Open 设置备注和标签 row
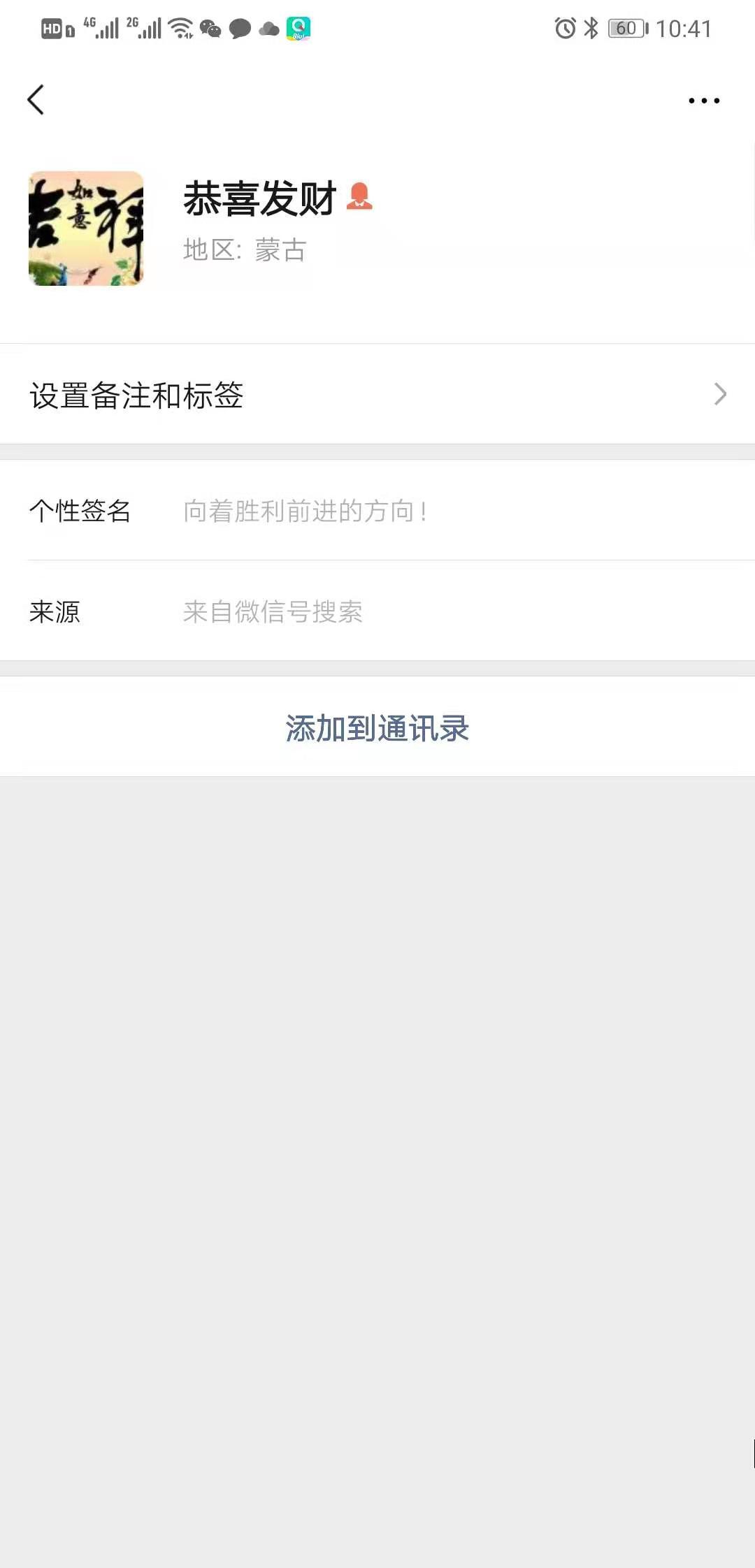755x1568 pixels. point(377,395)
